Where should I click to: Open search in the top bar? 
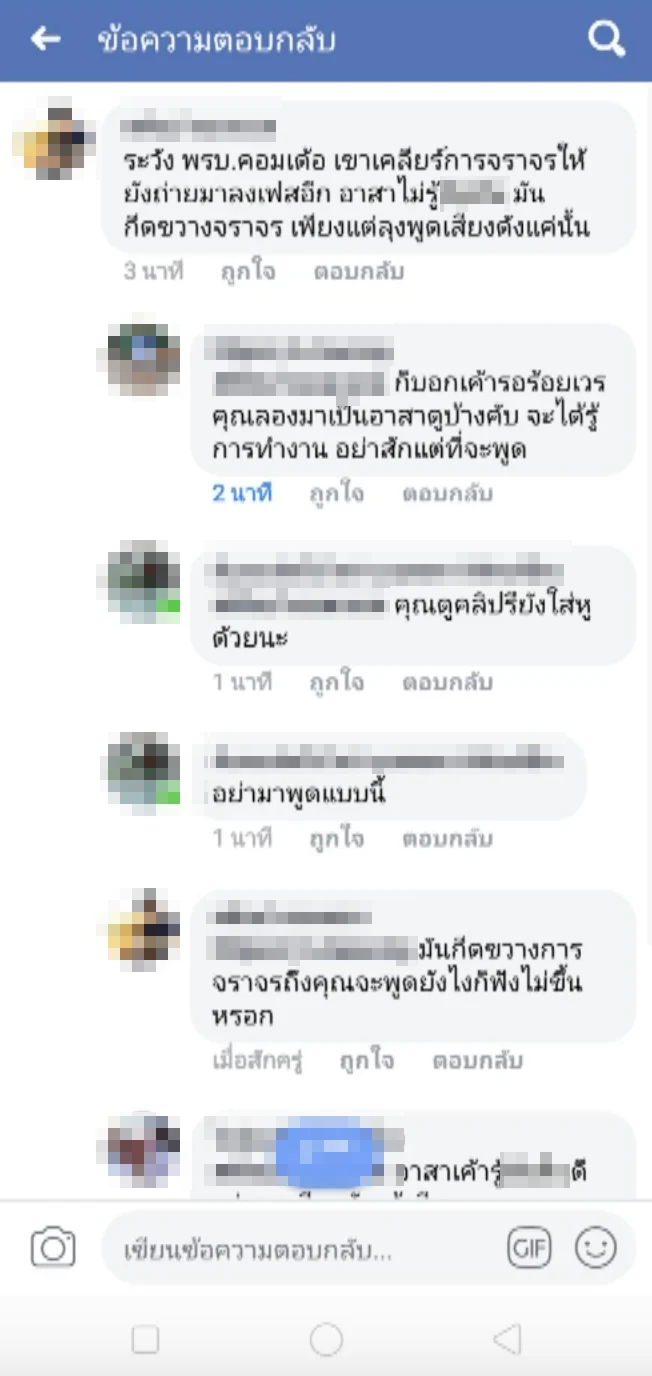click(x=606, y=40)
